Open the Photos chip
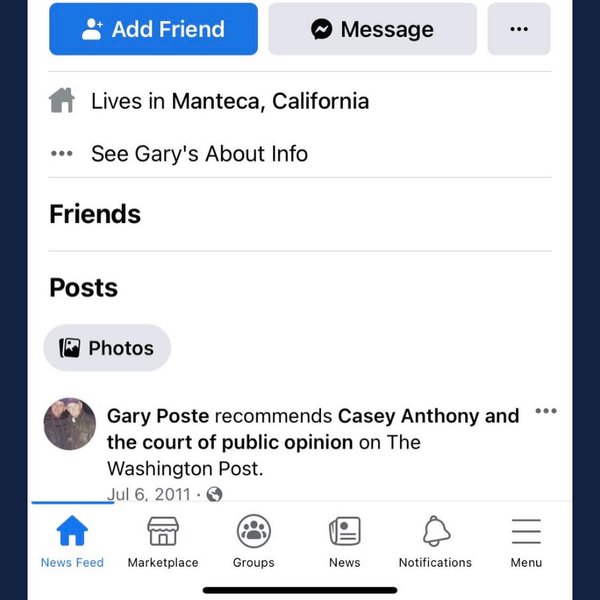The width and height of the screenshot is (600, 600). pos(107,348)
